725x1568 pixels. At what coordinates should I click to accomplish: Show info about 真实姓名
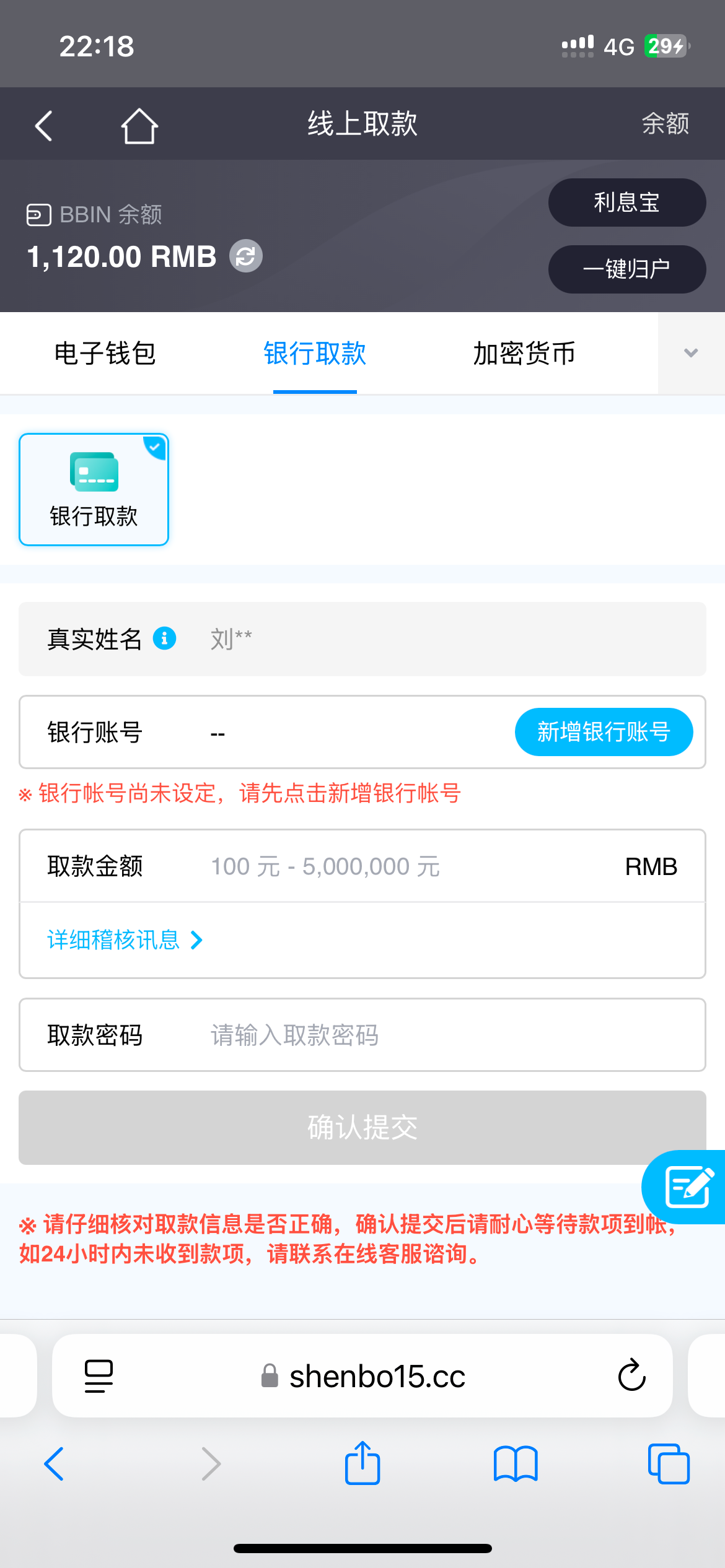(x=165, y=638)
